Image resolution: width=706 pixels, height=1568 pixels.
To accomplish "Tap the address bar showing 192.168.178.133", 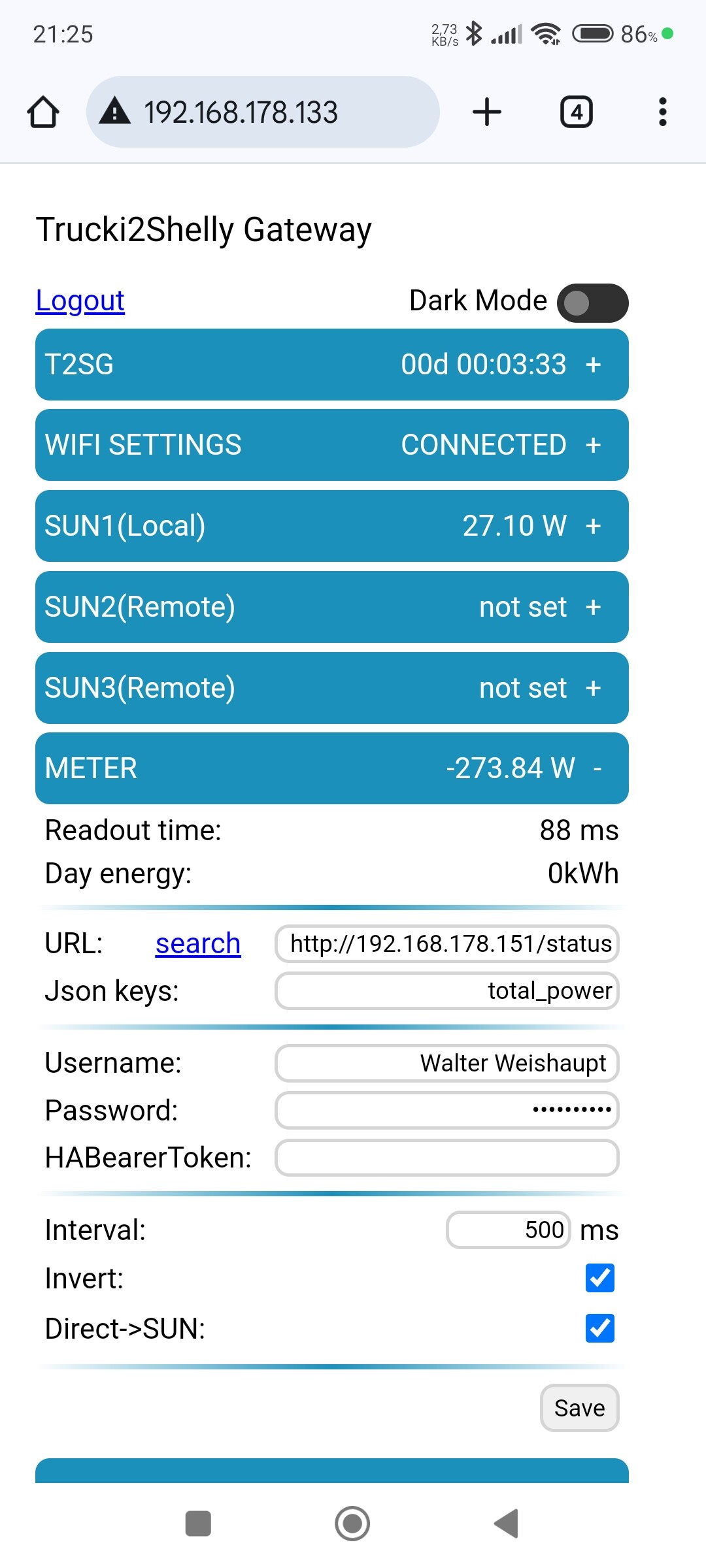I will 261,112.
